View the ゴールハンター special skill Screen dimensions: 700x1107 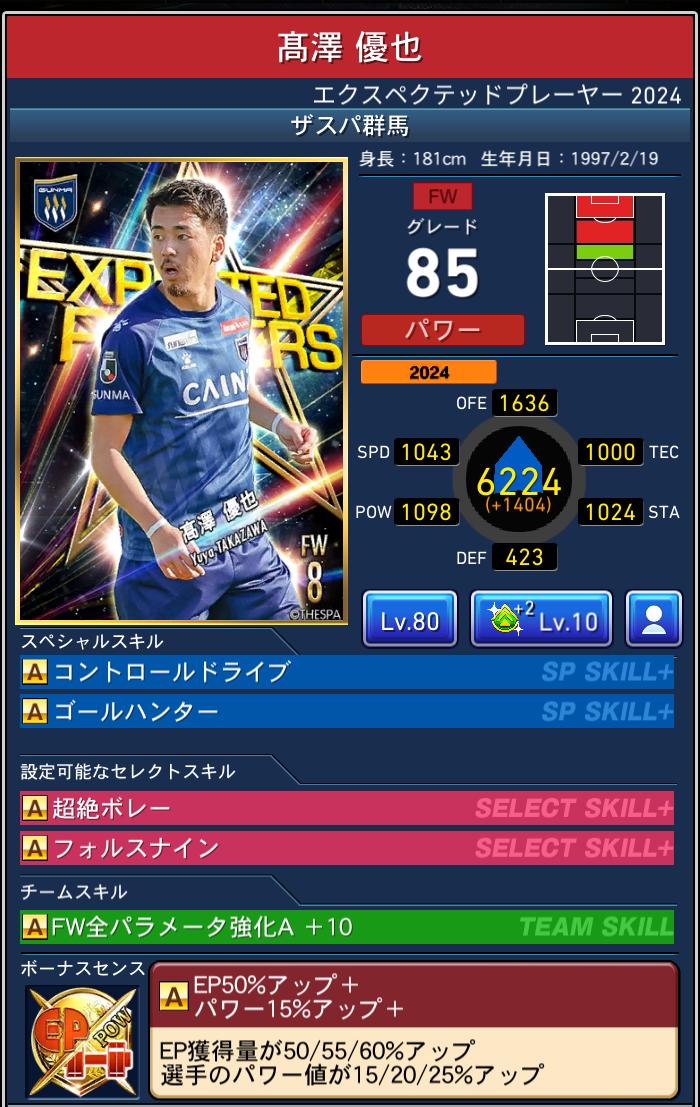click(346, 712)
